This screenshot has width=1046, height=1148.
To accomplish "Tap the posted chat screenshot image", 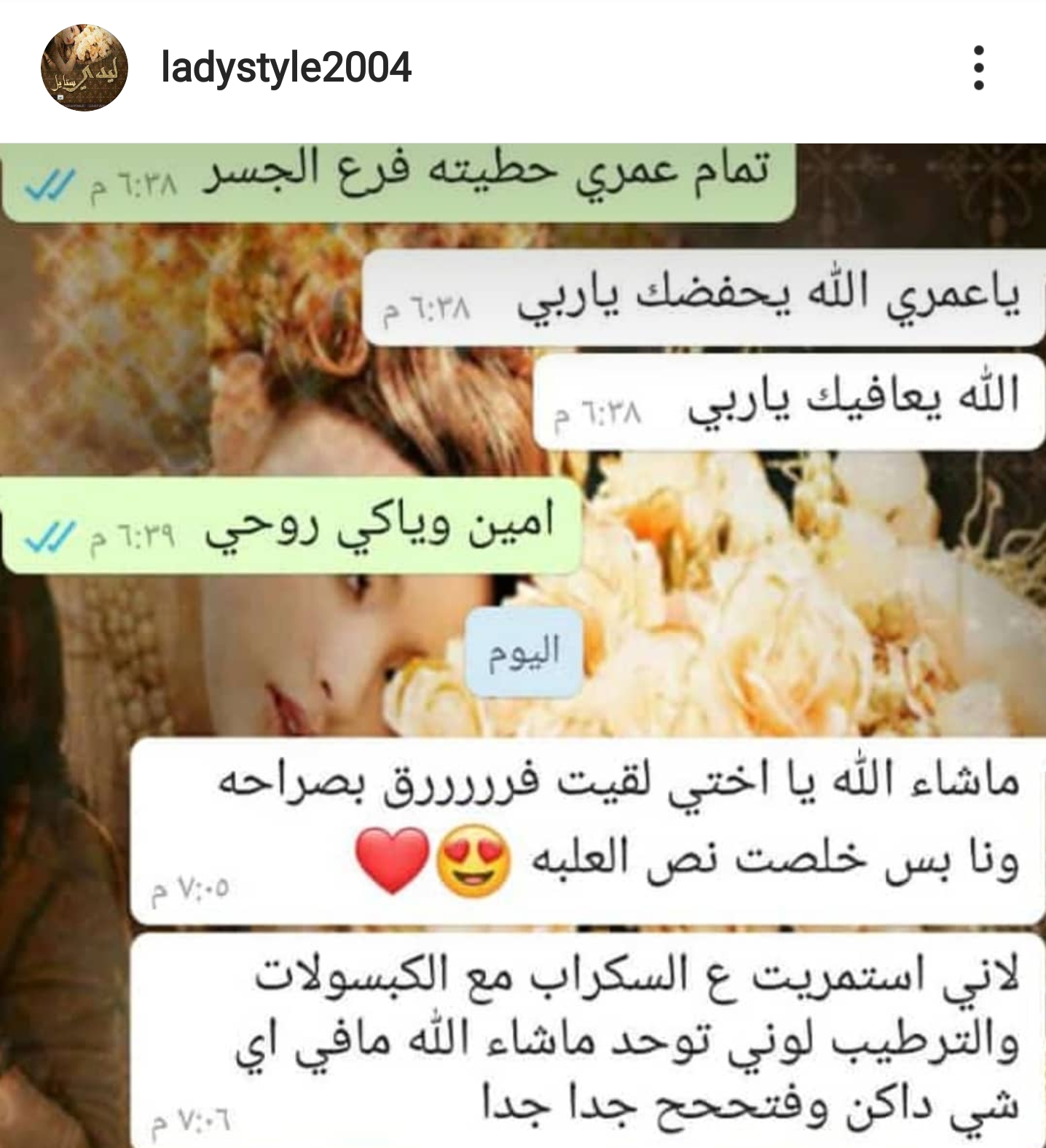I will click(523, 645).
